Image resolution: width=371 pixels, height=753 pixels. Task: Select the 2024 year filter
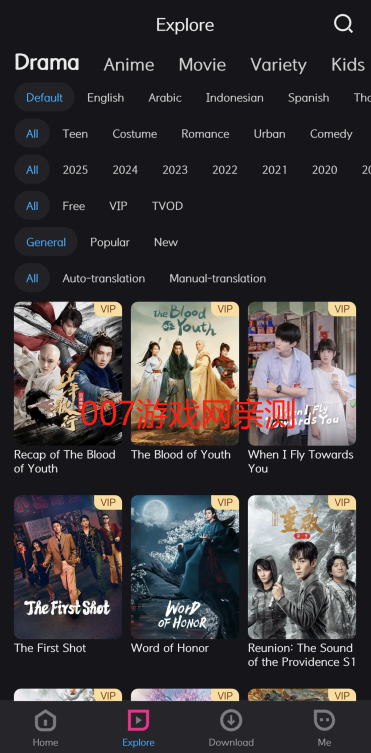point(125,170)
